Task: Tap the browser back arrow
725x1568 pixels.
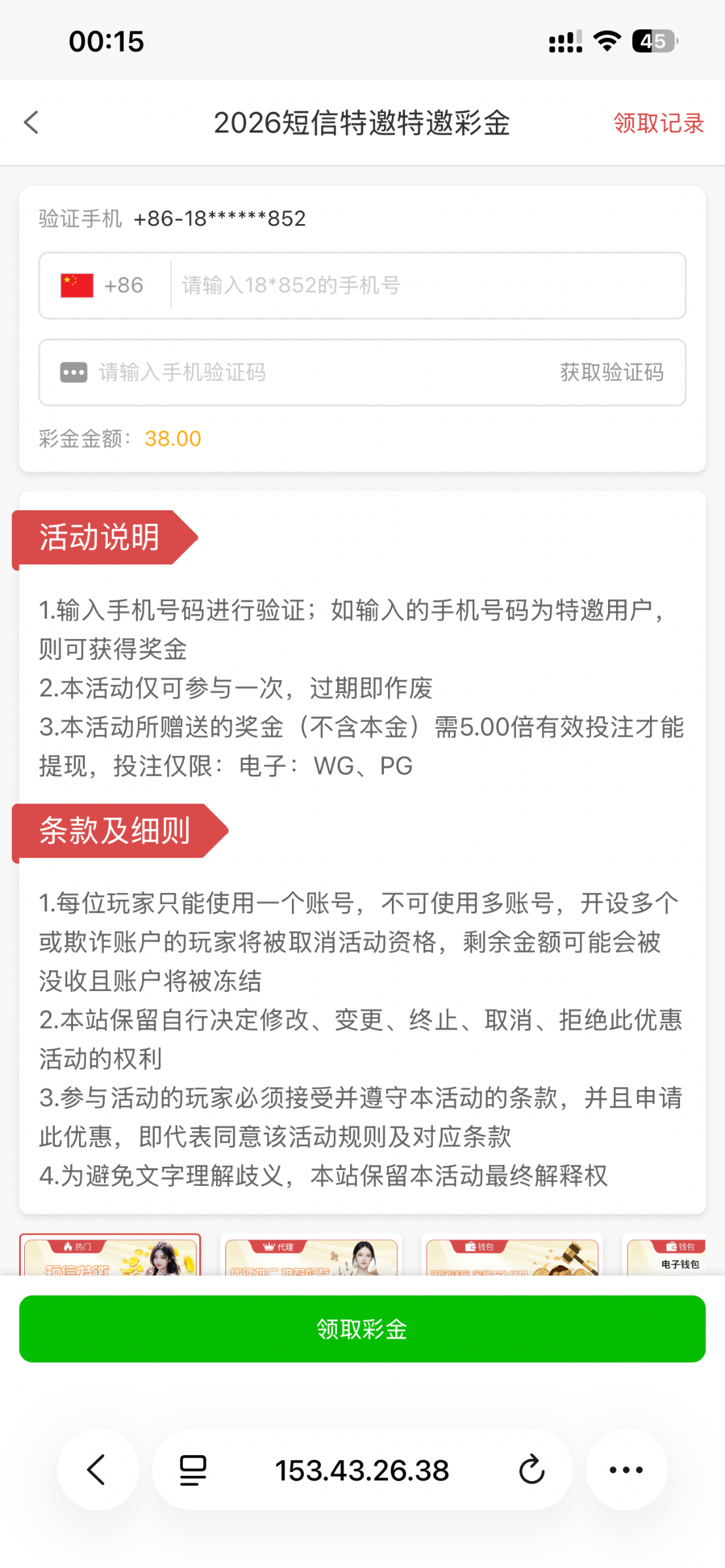Action: tap(97, 1470)
